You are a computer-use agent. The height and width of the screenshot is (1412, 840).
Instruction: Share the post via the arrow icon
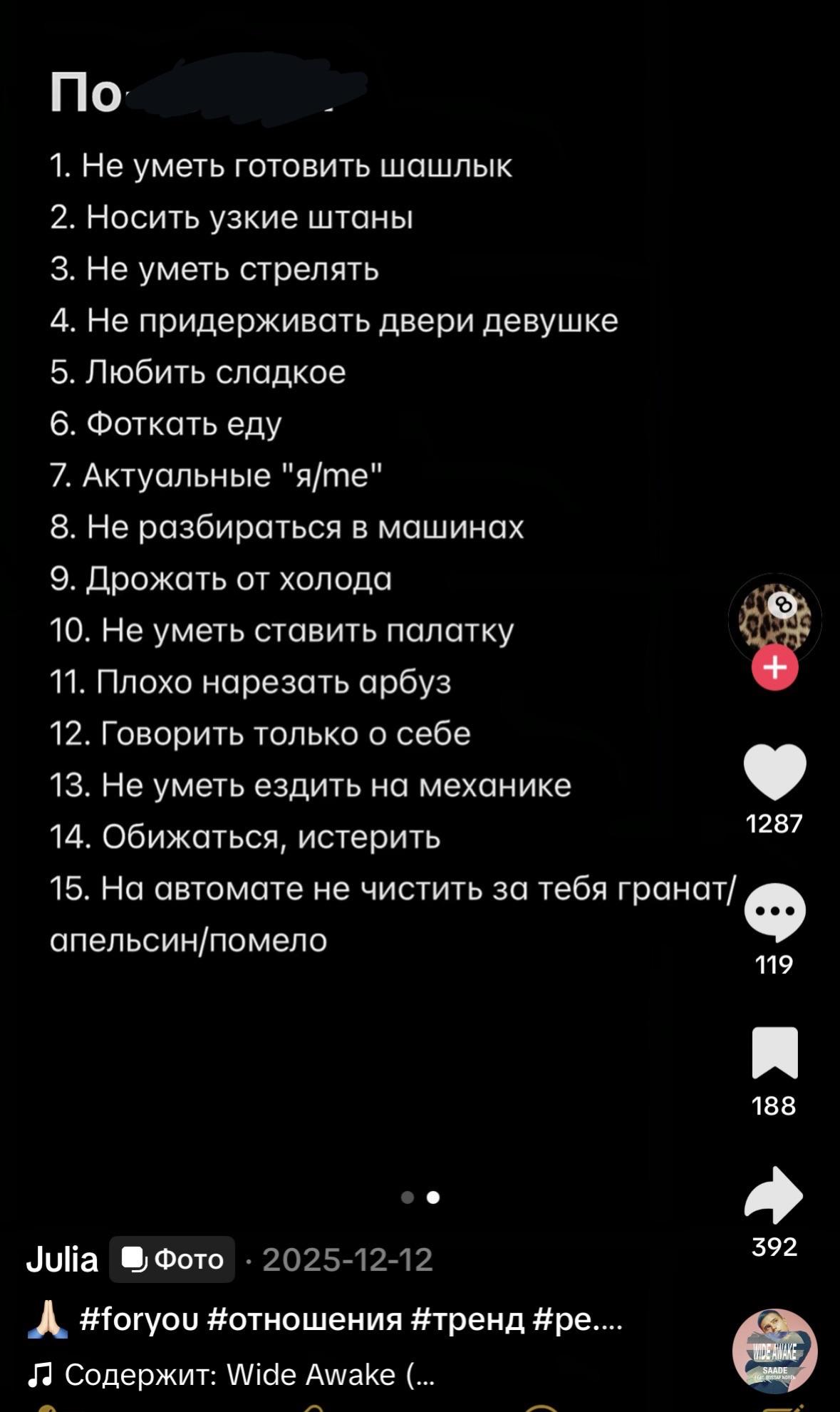click(774, 1194)
